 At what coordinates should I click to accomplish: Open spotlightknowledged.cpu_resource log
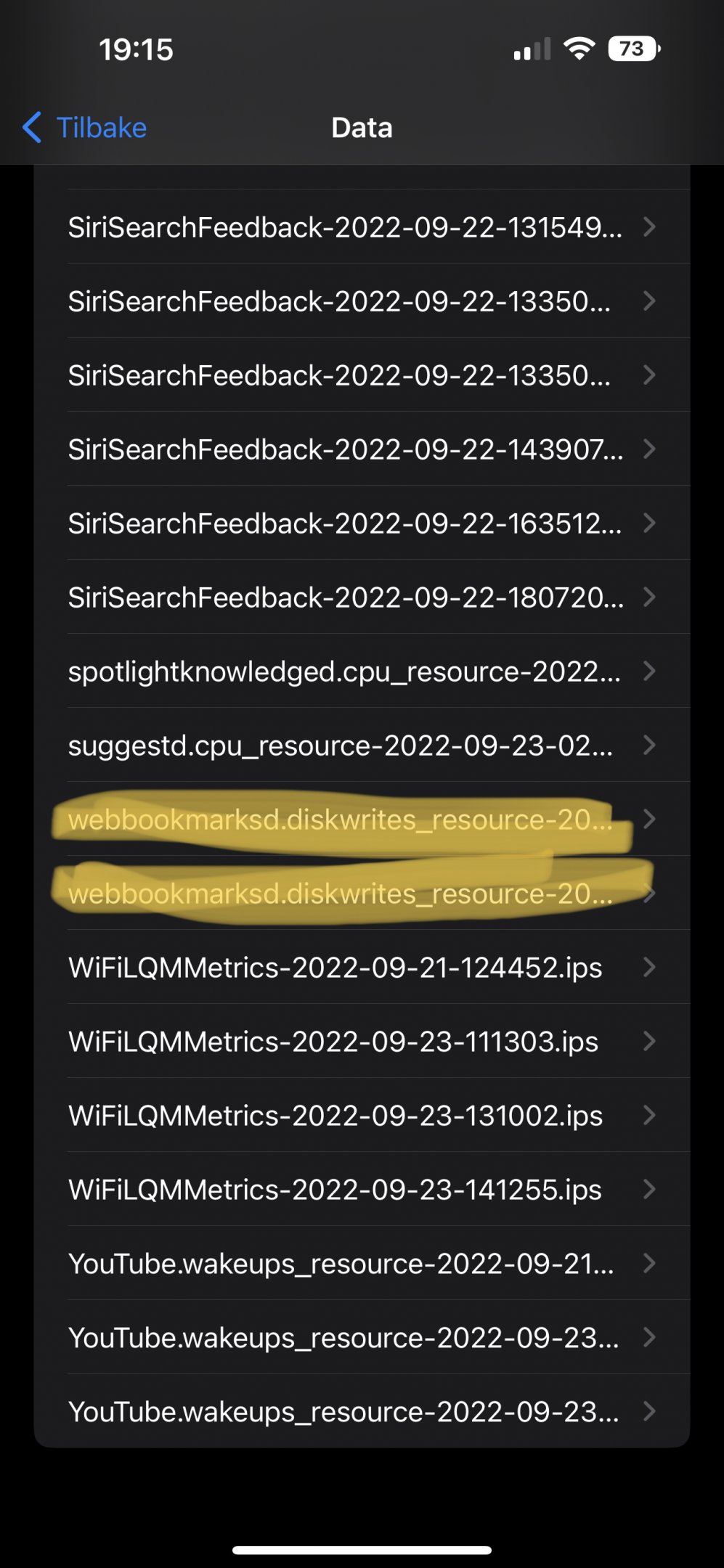click(x=362, y=671)
